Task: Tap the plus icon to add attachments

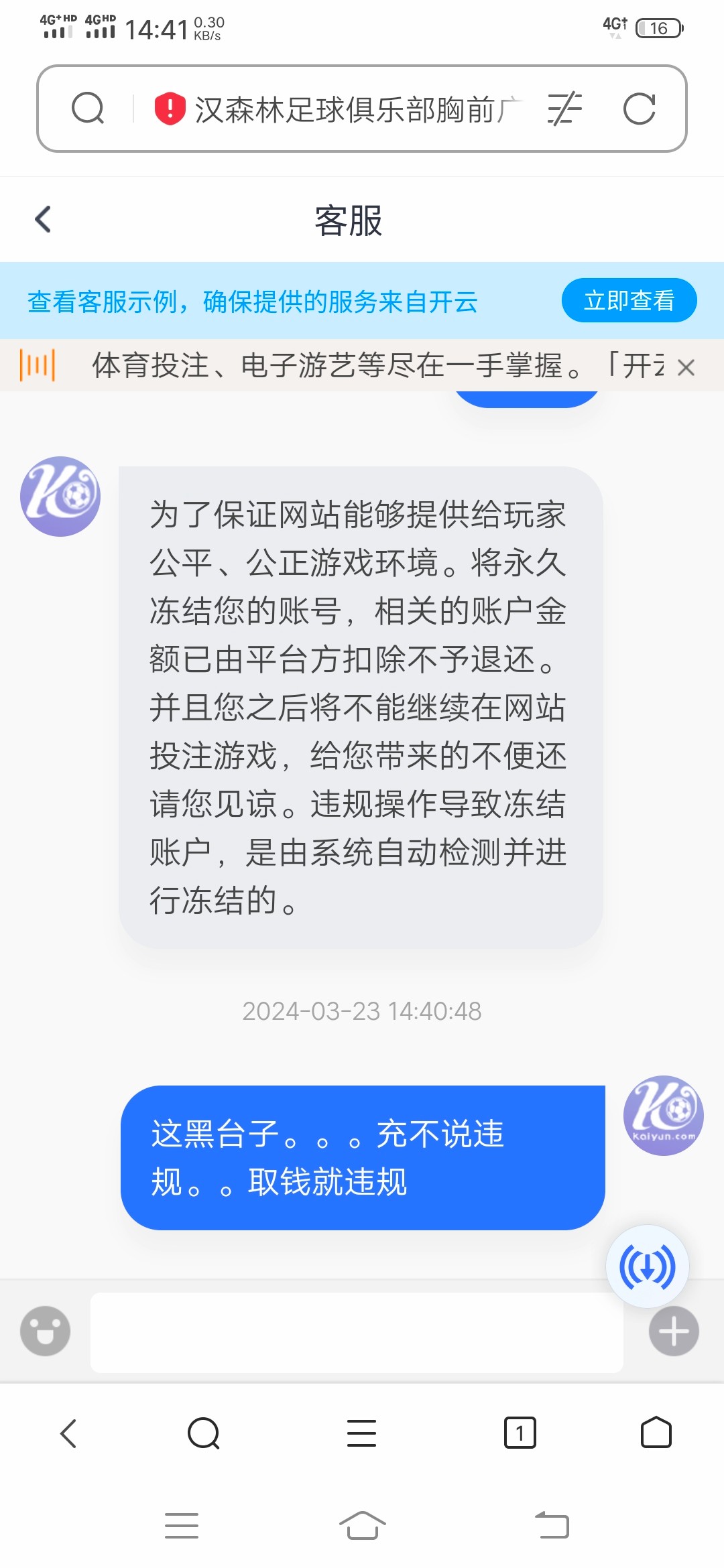Action: pyautogui.click(x=674, y=1330)
